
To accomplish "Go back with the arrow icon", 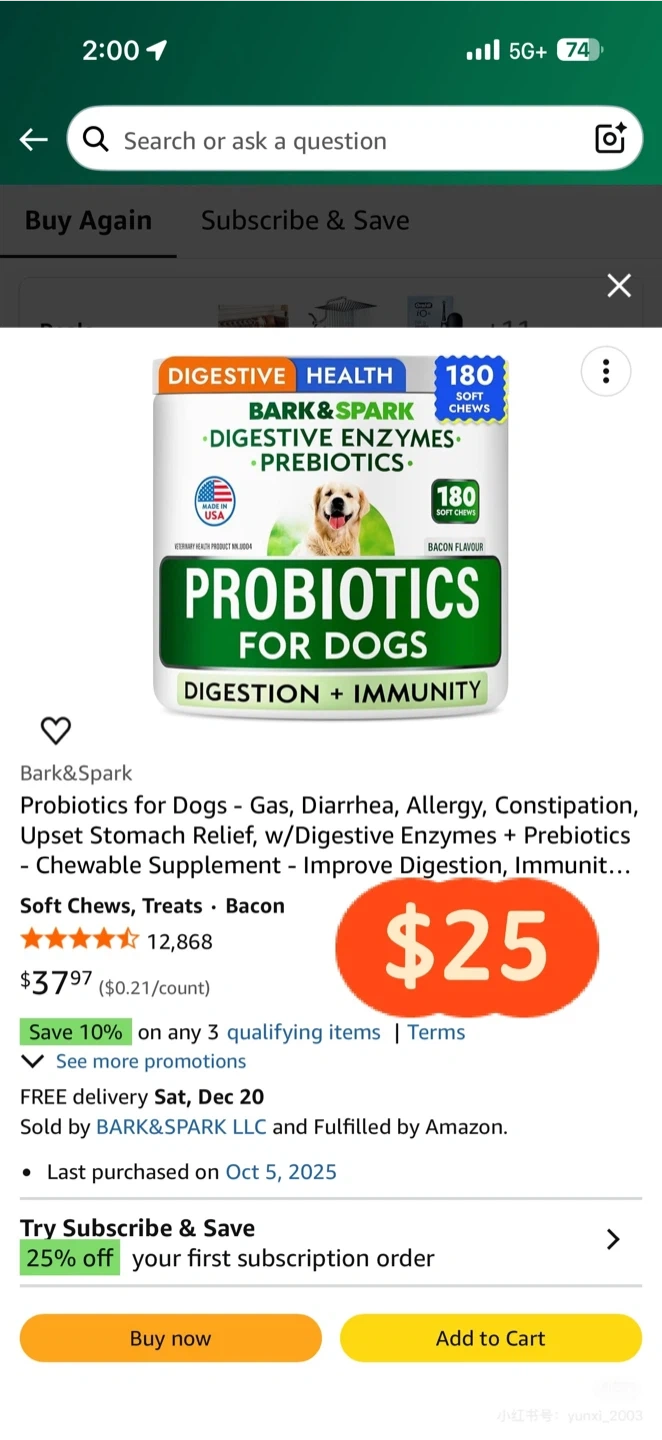I will point(34,140).
